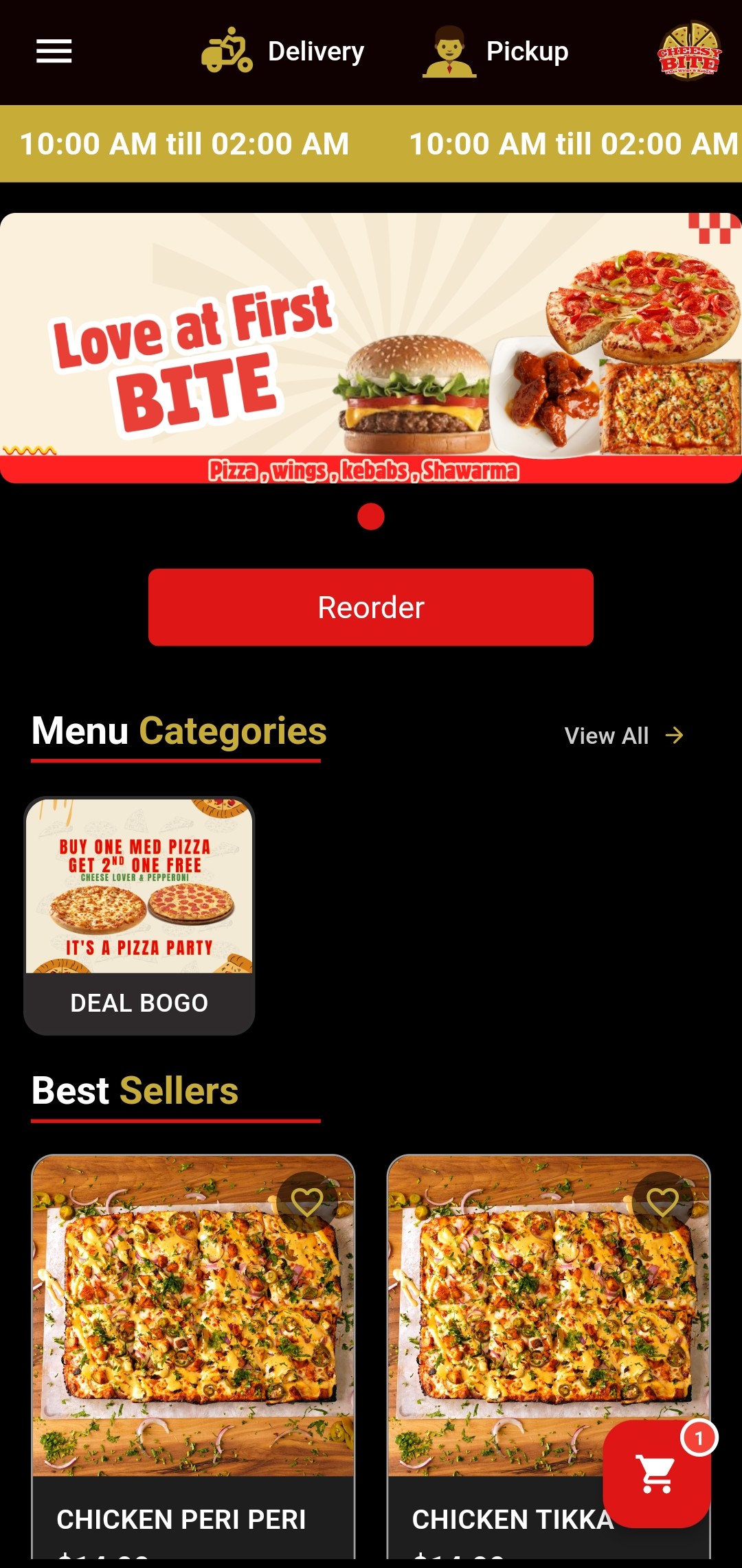Switch to Pickup ordering
Image resolution: width=742 pixels, height=1568 pixels.
(x=496, y=52)
